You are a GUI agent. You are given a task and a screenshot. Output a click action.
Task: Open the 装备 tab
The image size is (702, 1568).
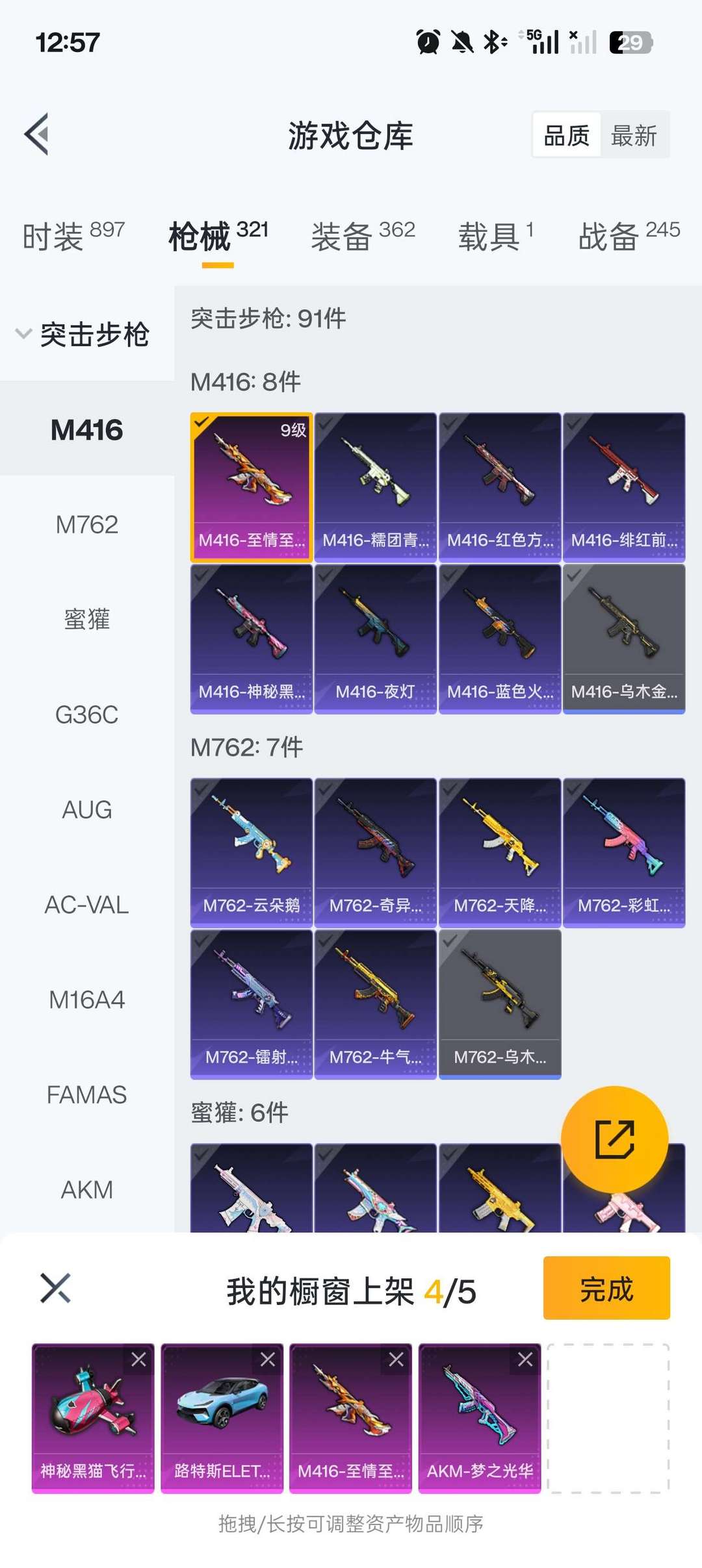coord(362,236)
